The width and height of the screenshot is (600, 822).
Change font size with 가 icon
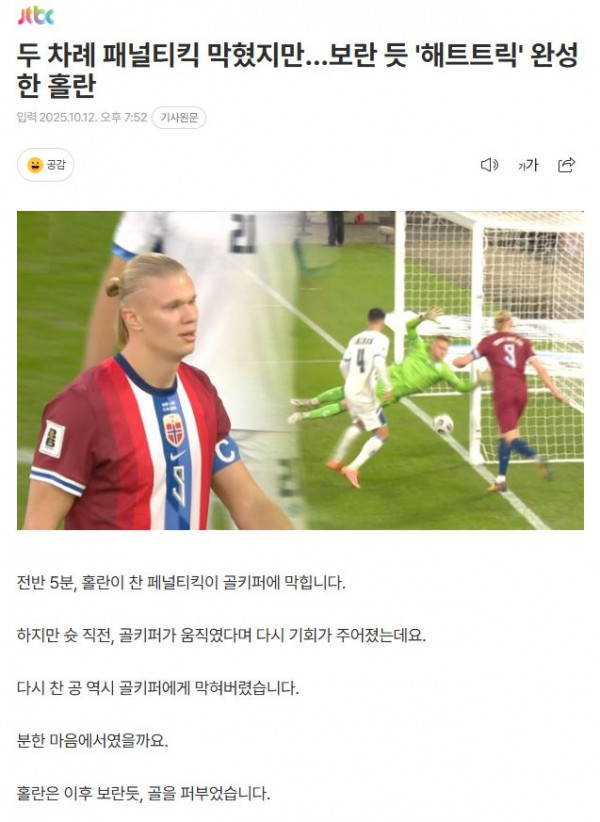(528, 165)
